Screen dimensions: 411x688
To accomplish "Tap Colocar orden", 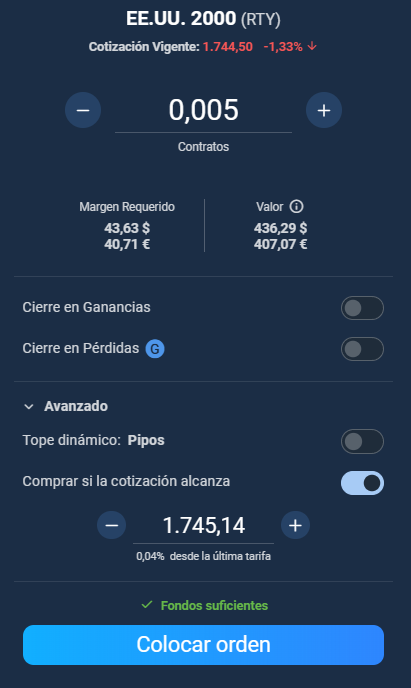I will 204,645.
